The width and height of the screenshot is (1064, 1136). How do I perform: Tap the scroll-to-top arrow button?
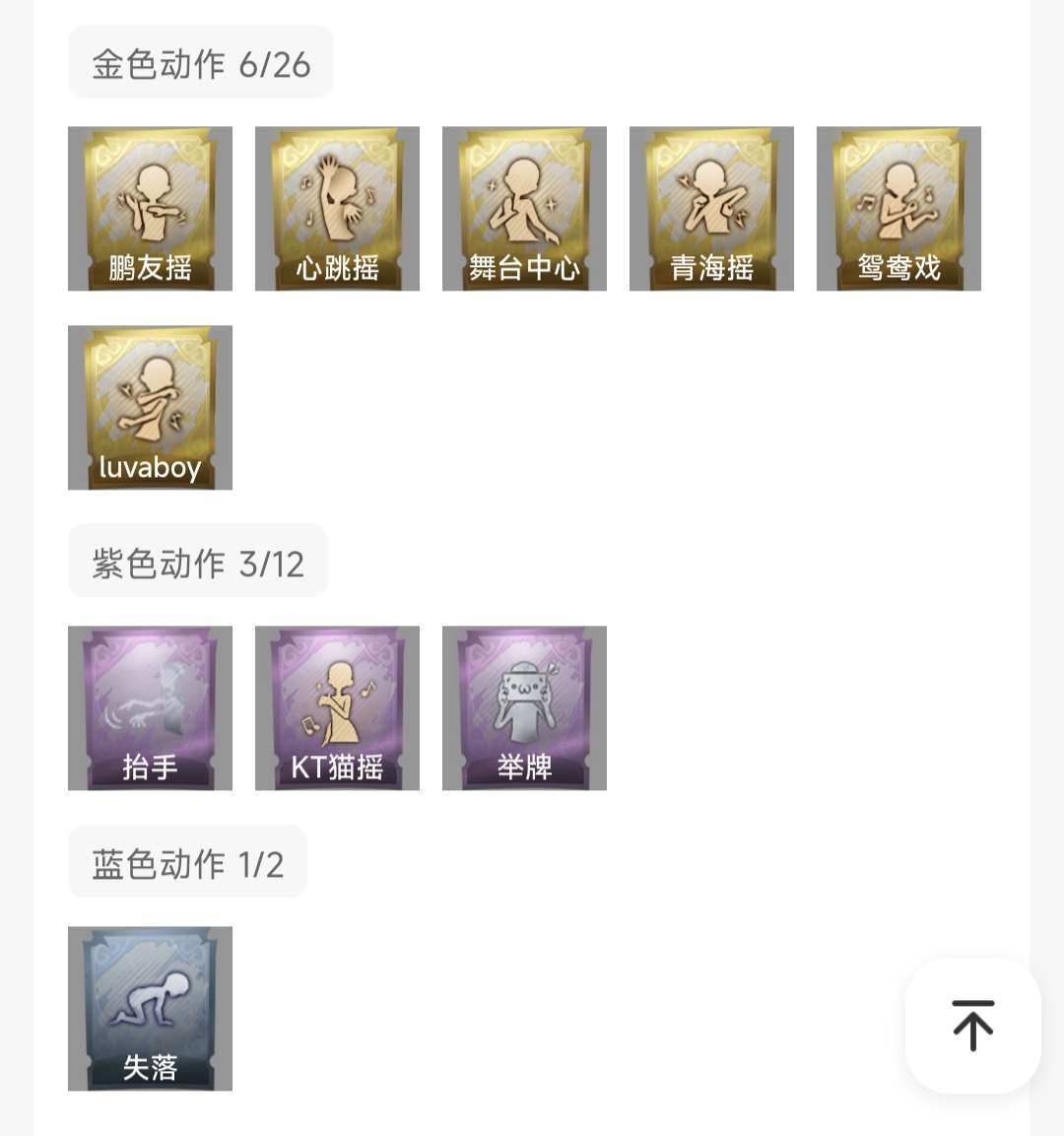tap(971, 1026)
